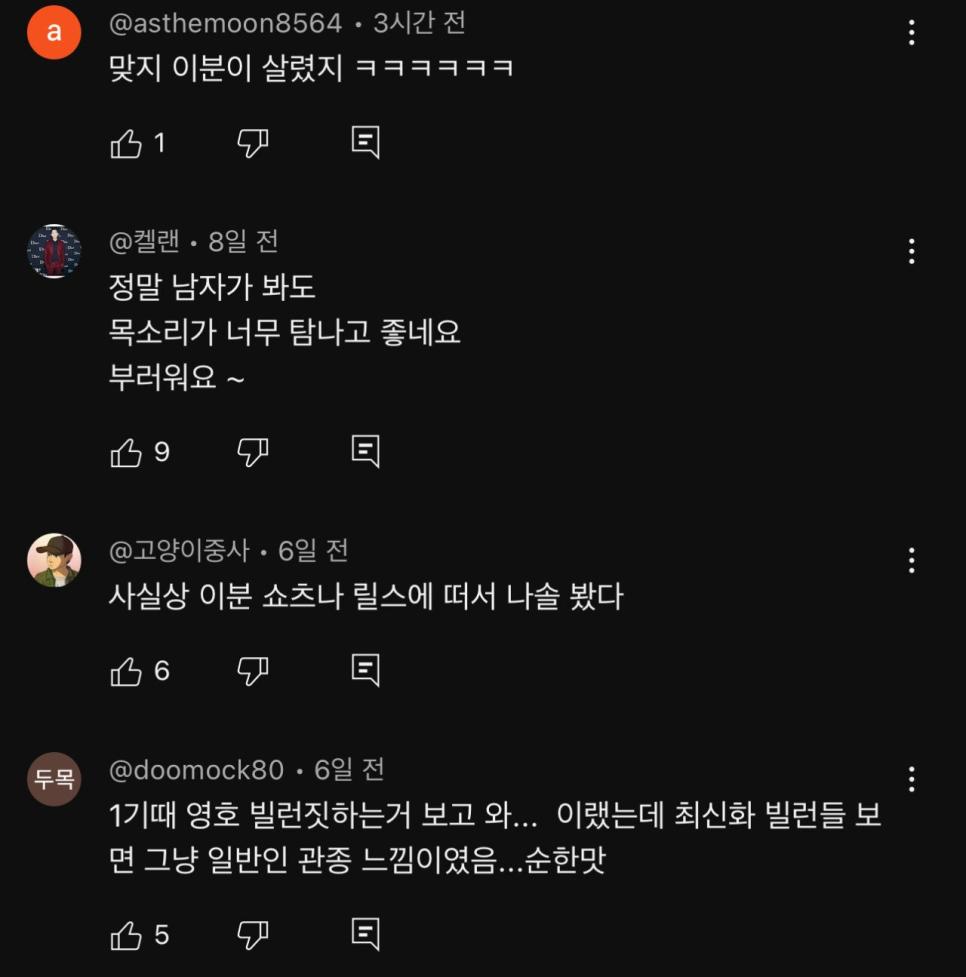Dislike the comment by @doomock80
This screenshot has height=977, width=966.
(253, 936)
